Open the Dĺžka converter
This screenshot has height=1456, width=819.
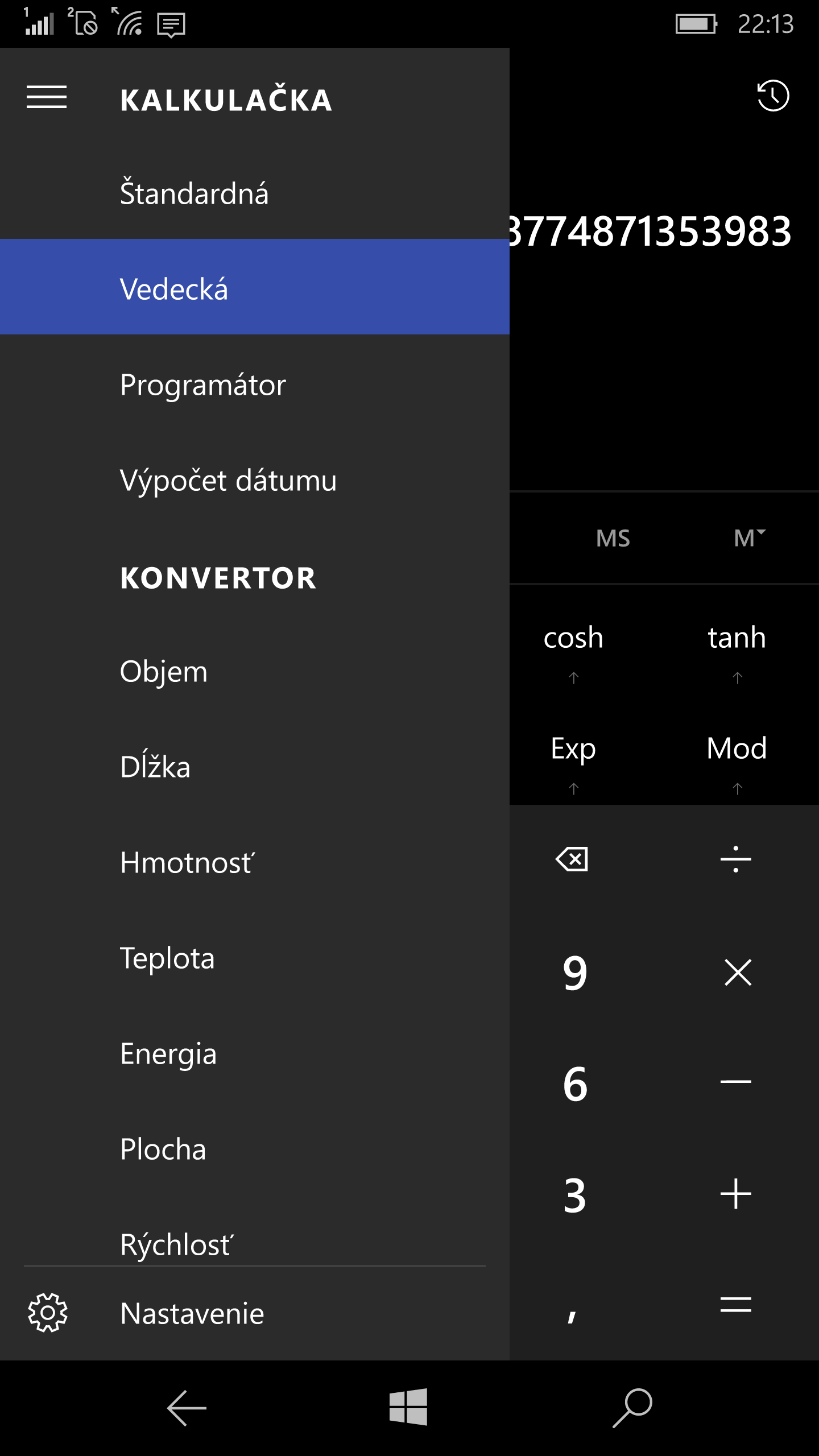pyautogui.click(x=255, y=766)
